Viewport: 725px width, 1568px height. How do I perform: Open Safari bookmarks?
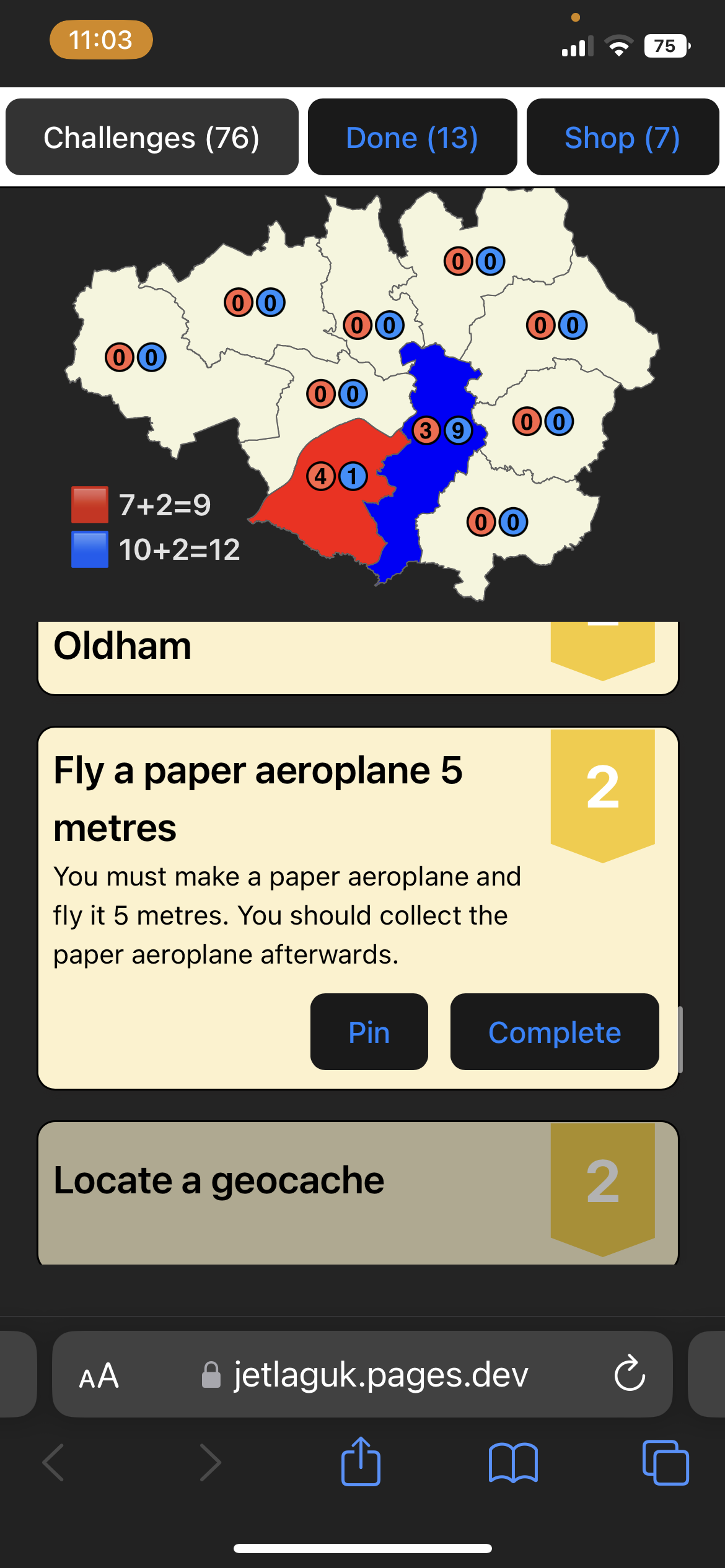(513, 1463)
